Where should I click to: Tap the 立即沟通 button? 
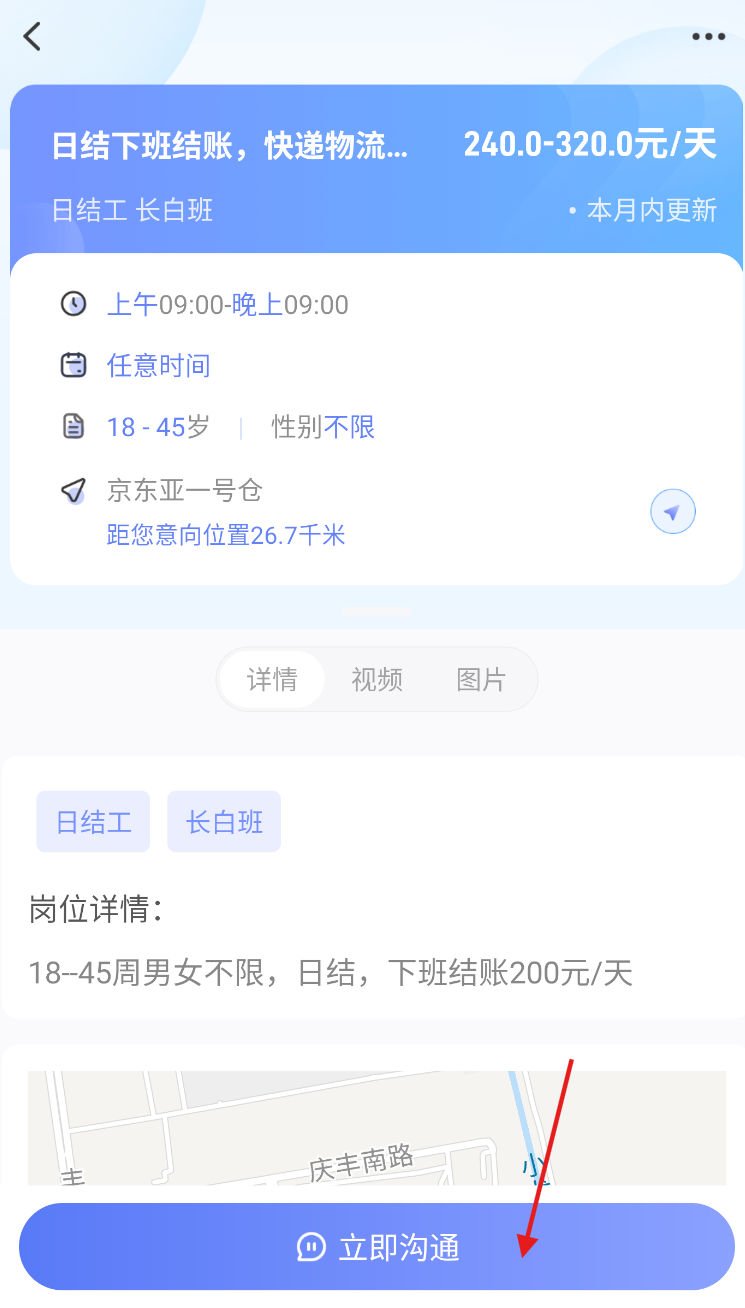[x=377, y=1247]
